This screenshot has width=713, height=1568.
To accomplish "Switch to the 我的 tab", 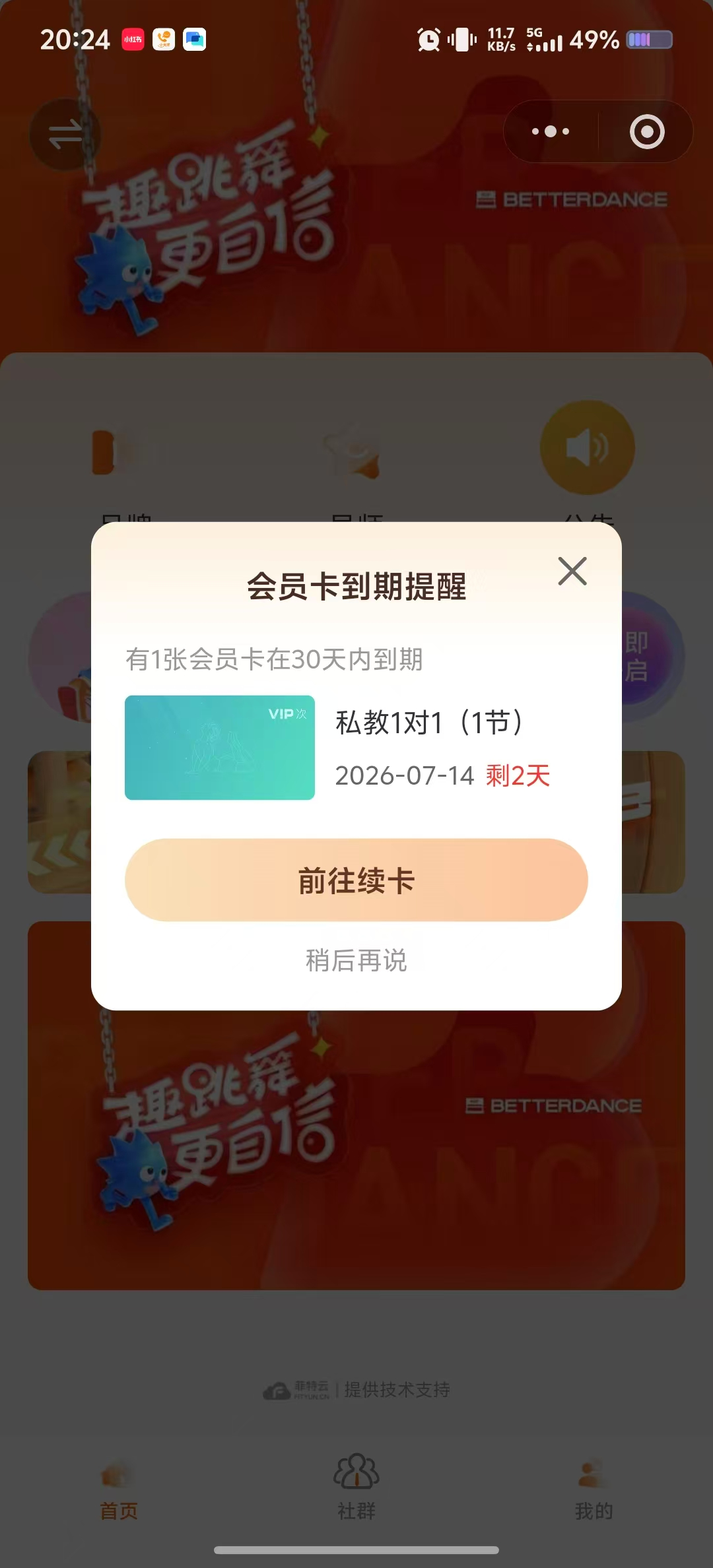I will (594, 1487).
